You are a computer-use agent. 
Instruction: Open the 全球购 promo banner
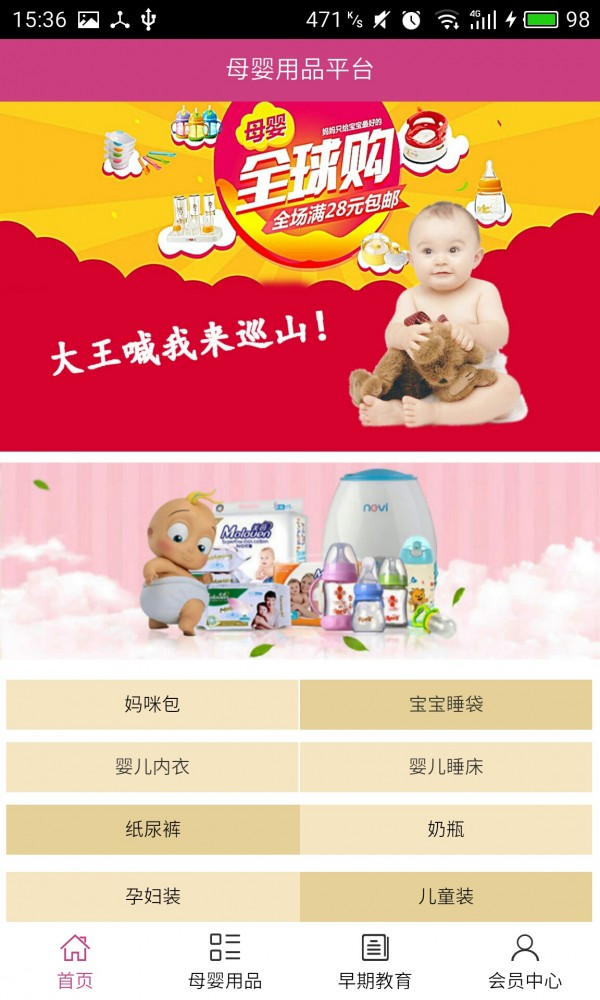click(300, 275)
